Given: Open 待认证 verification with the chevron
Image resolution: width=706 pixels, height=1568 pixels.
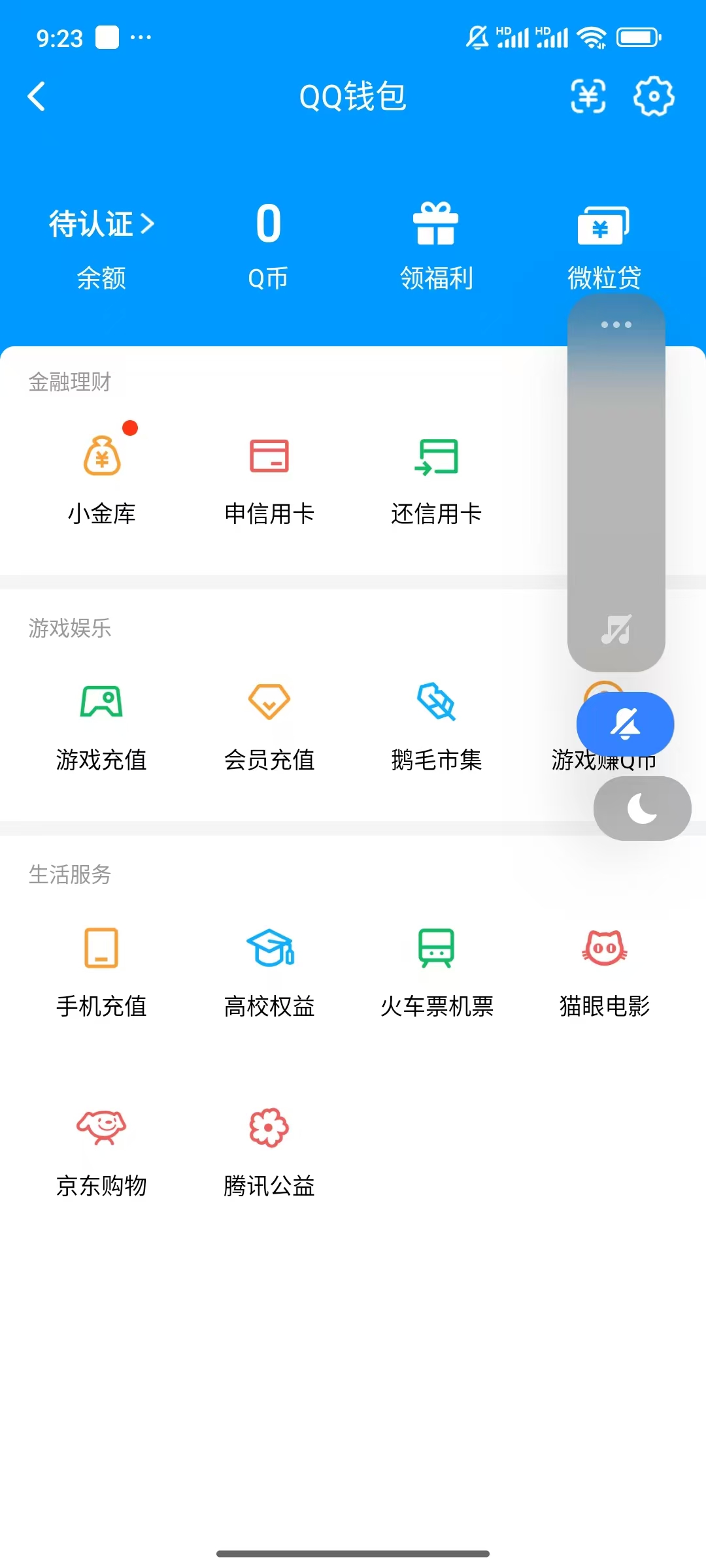Looking at the screenshot, I should [x=99, y=222].
